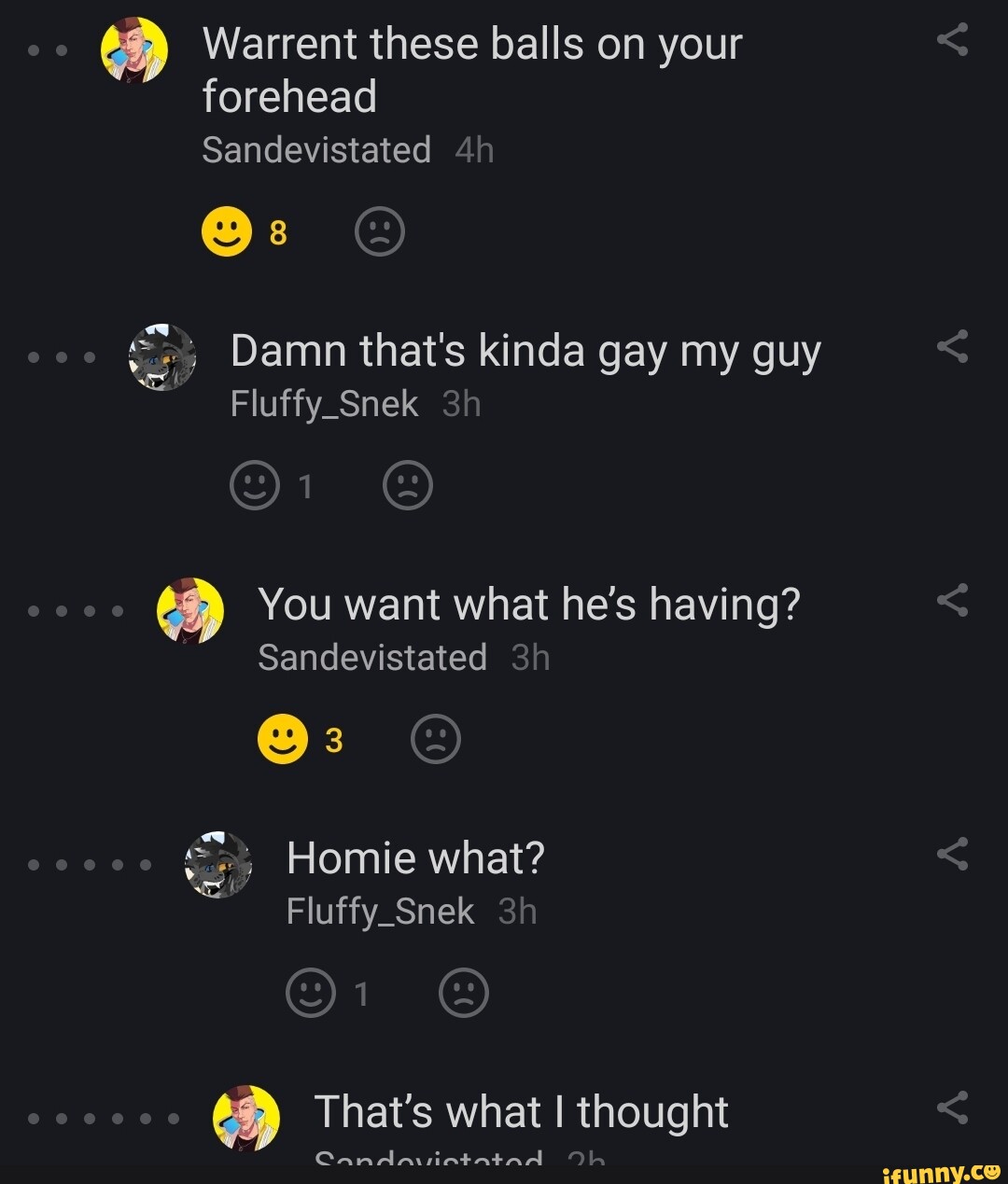Screen dimensions: 1008x1184
Task: Click the sad face under 'You want what he's having?'
Action: (436, 737)
